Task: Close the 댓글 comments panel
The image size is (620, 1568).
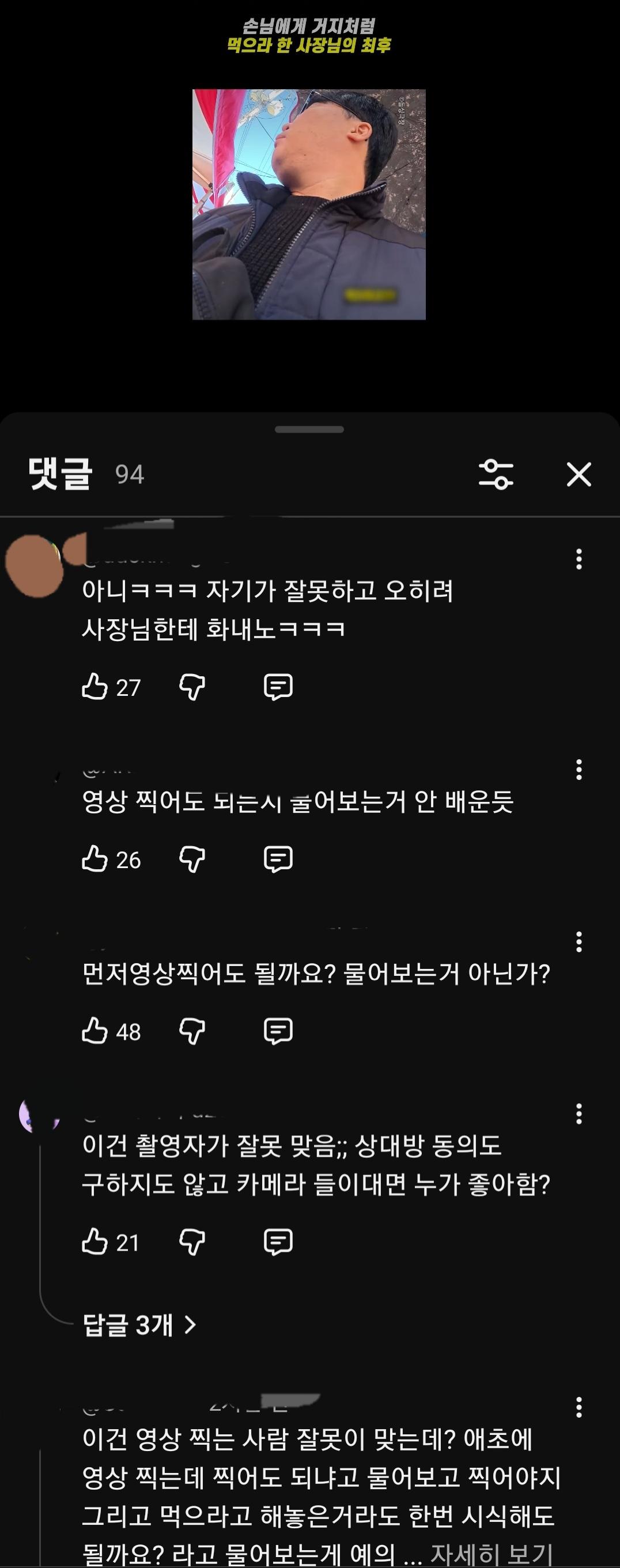Action: tap(579, 474)
